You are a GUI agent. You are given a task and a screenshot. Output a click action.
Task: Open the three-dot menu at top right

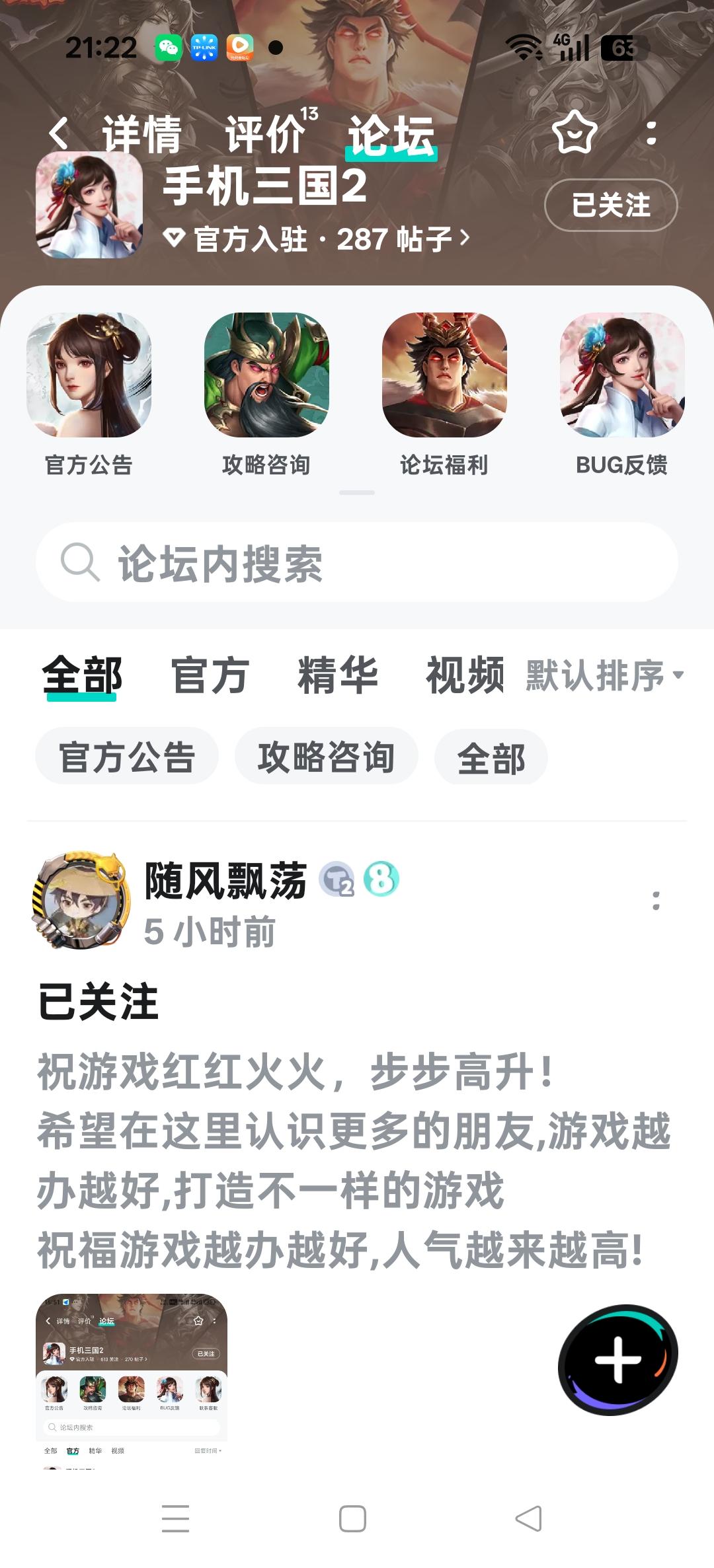[651, 132]
